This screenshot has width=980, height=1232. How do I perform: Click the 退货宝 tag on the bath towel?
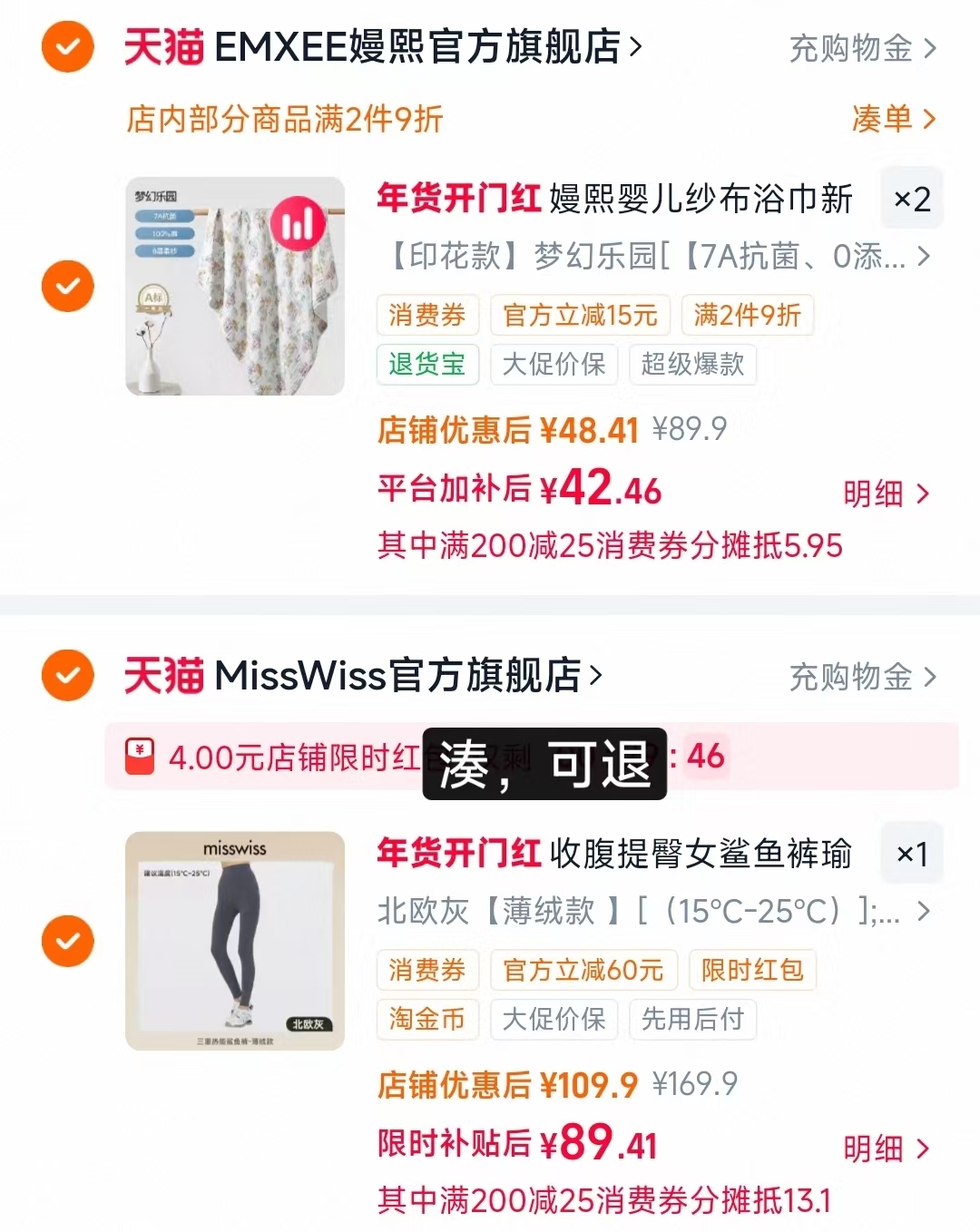pos(427,365)
